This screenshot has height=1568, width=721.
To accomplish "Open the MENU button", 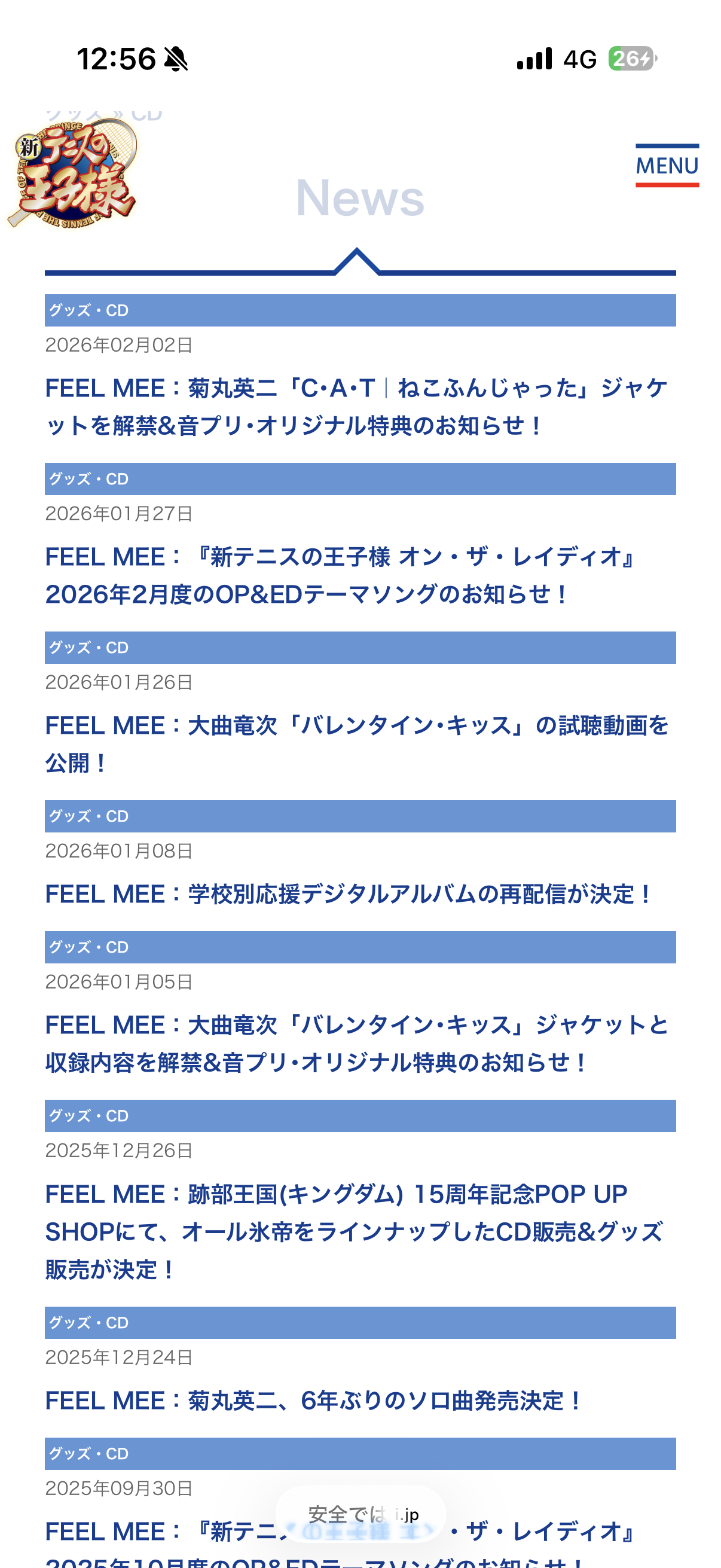I will click(x=667, y=165).
